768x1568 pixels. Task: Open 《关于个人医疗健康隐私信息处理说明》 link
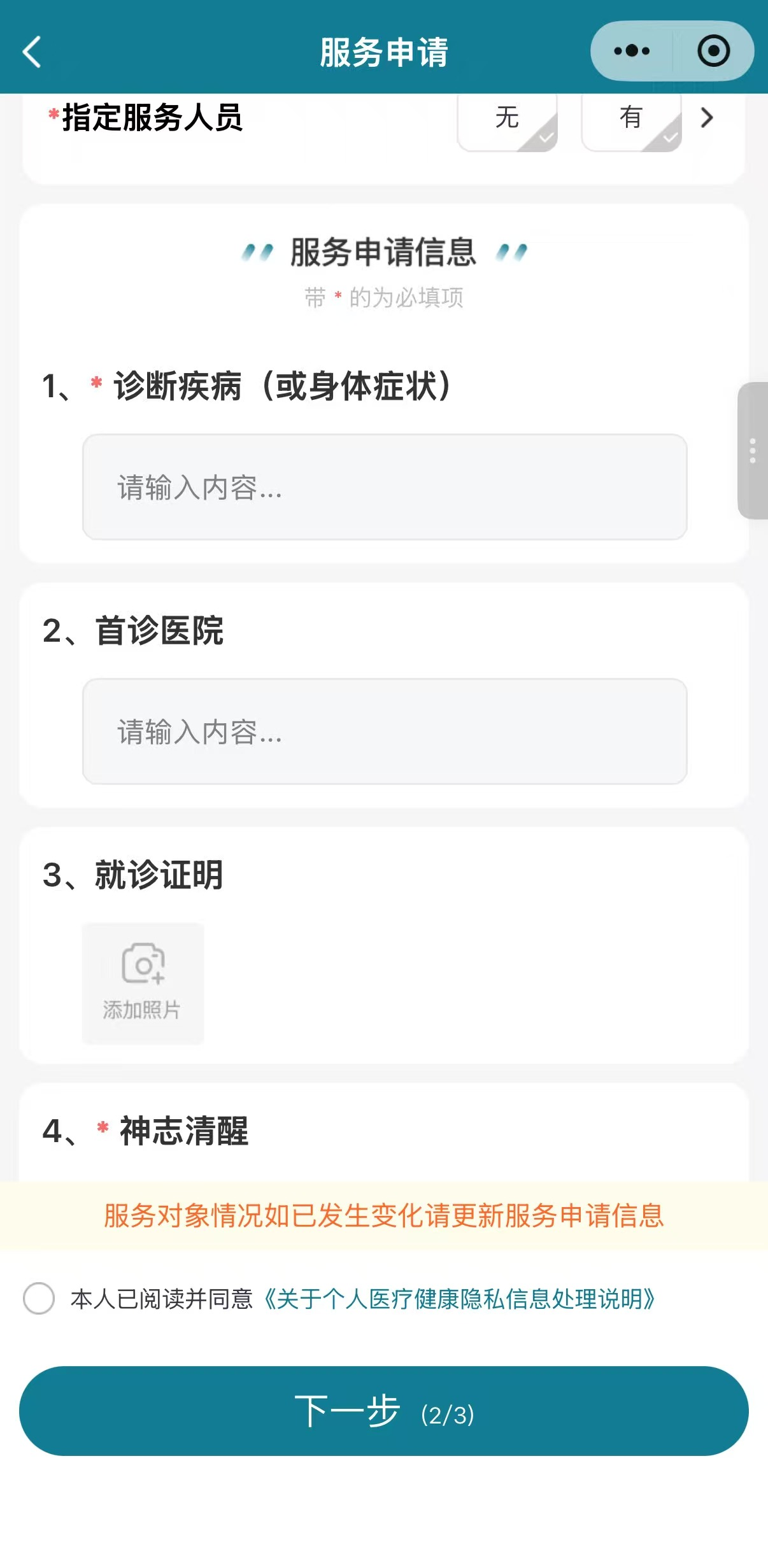click(459, 1299)
